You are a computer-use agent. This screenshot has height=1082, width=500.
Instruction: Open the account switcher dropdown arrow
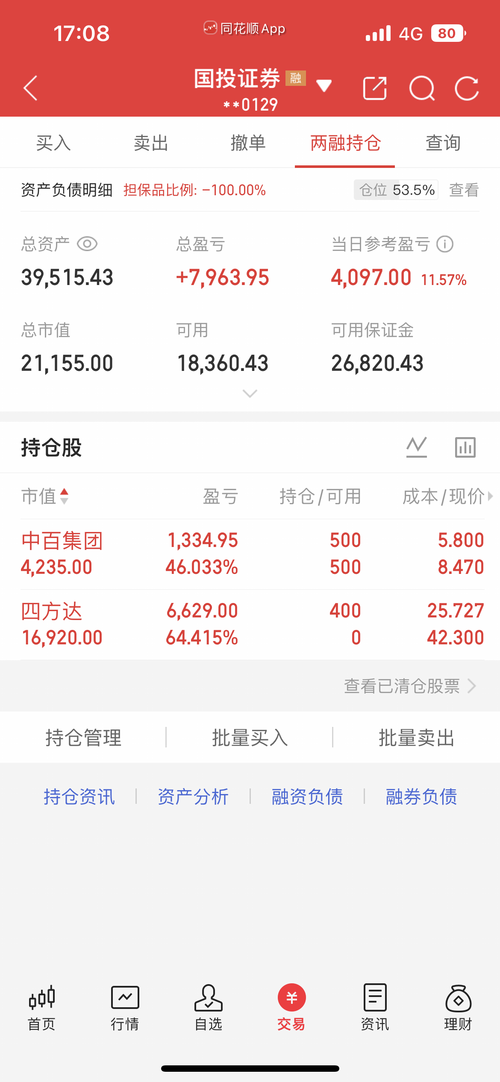point(324,86)
